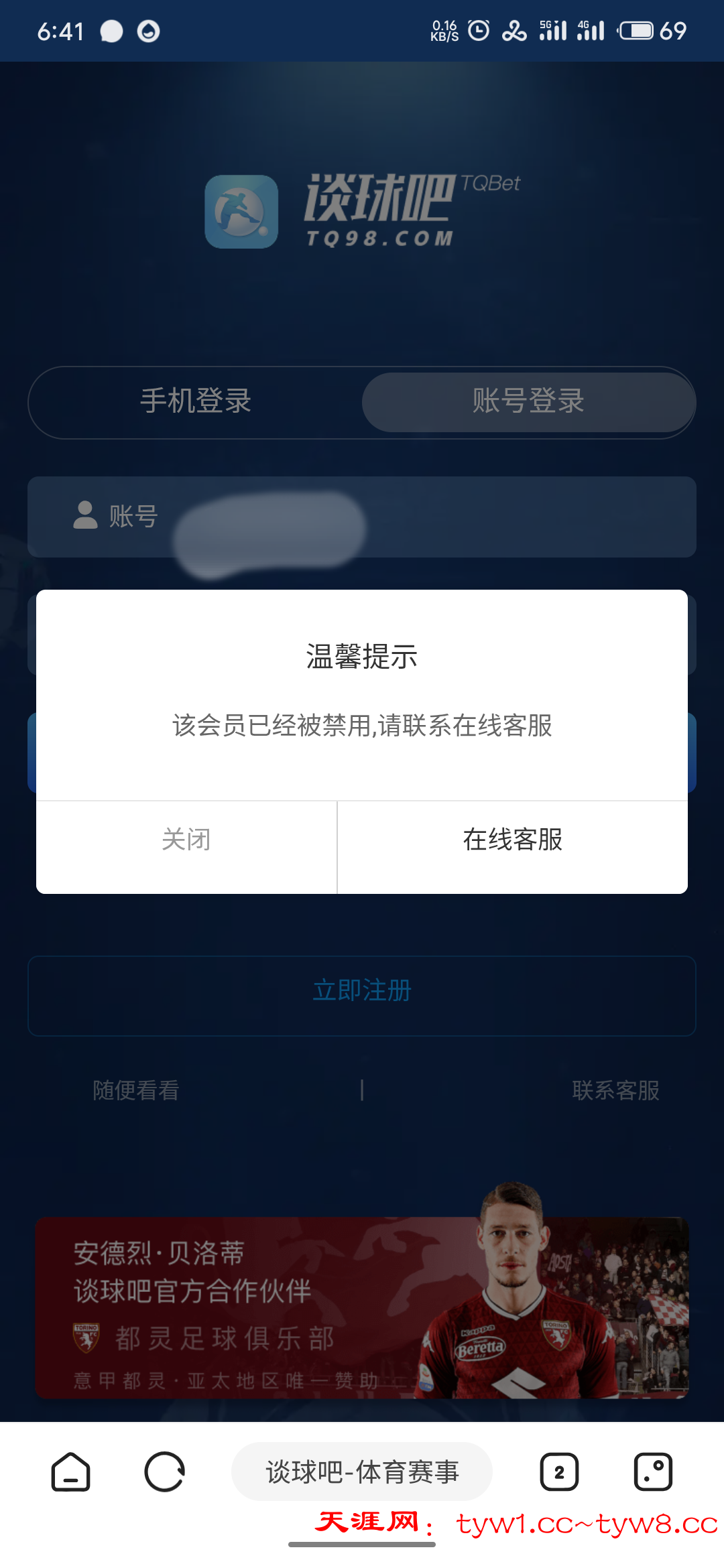This screenshot has width=724, height=1568.
Task: Open the browser tabs switcher
Action: pos(559,1472)
